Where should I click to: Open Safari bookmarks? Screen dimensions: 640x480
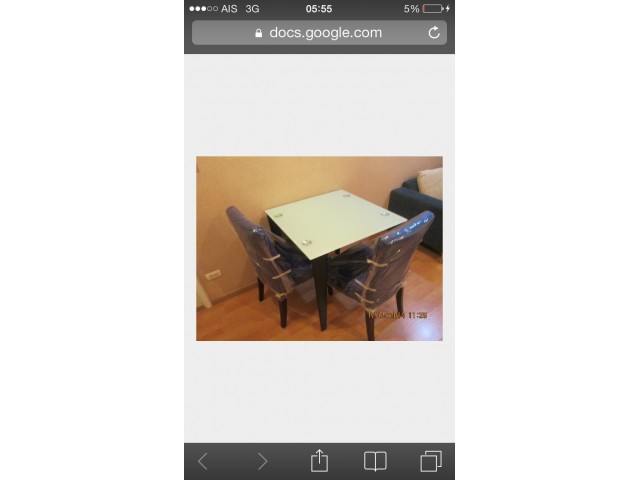[x=375, y=461]
